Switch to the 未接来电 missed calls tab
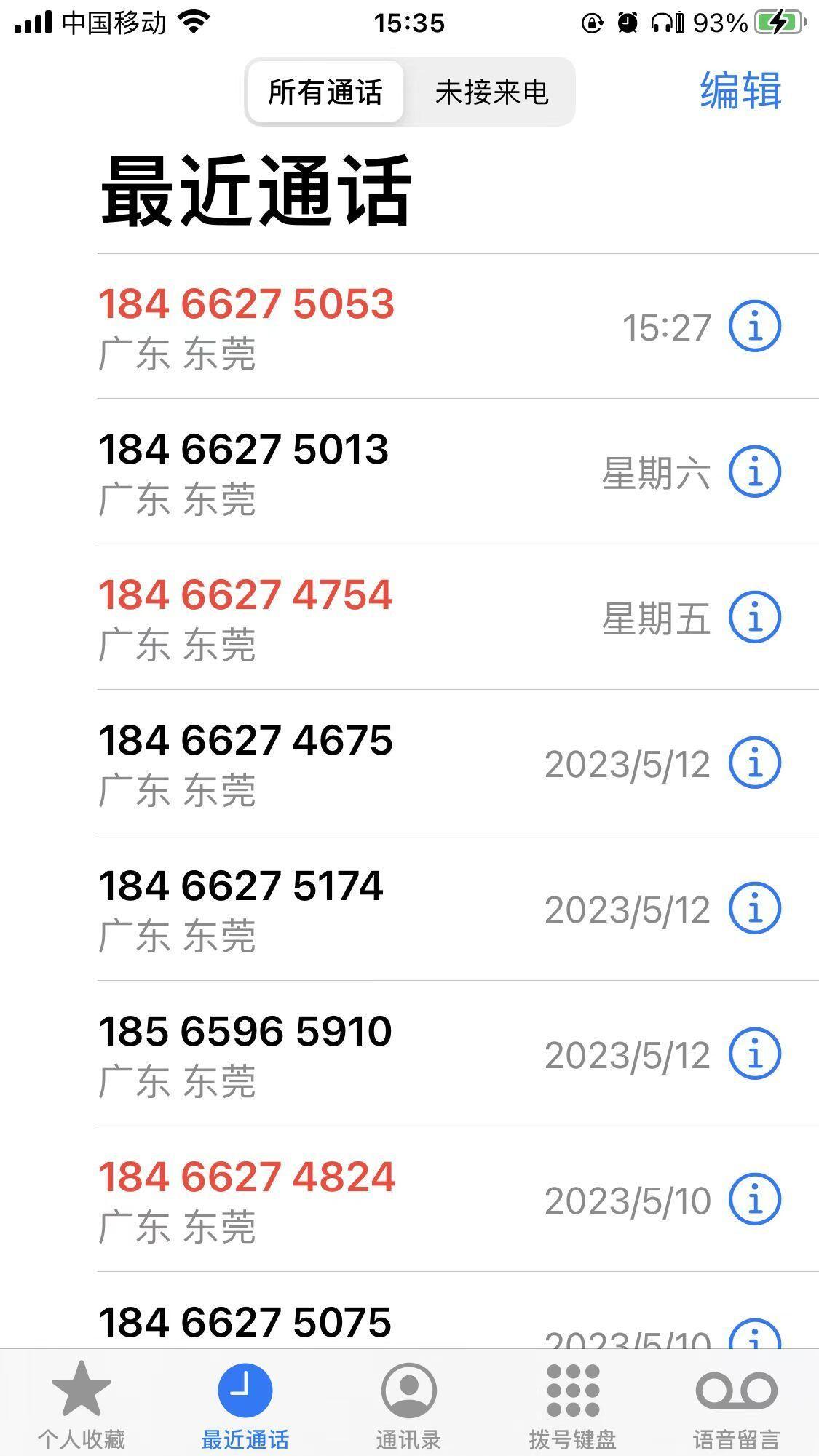 [x=491, y=92]
